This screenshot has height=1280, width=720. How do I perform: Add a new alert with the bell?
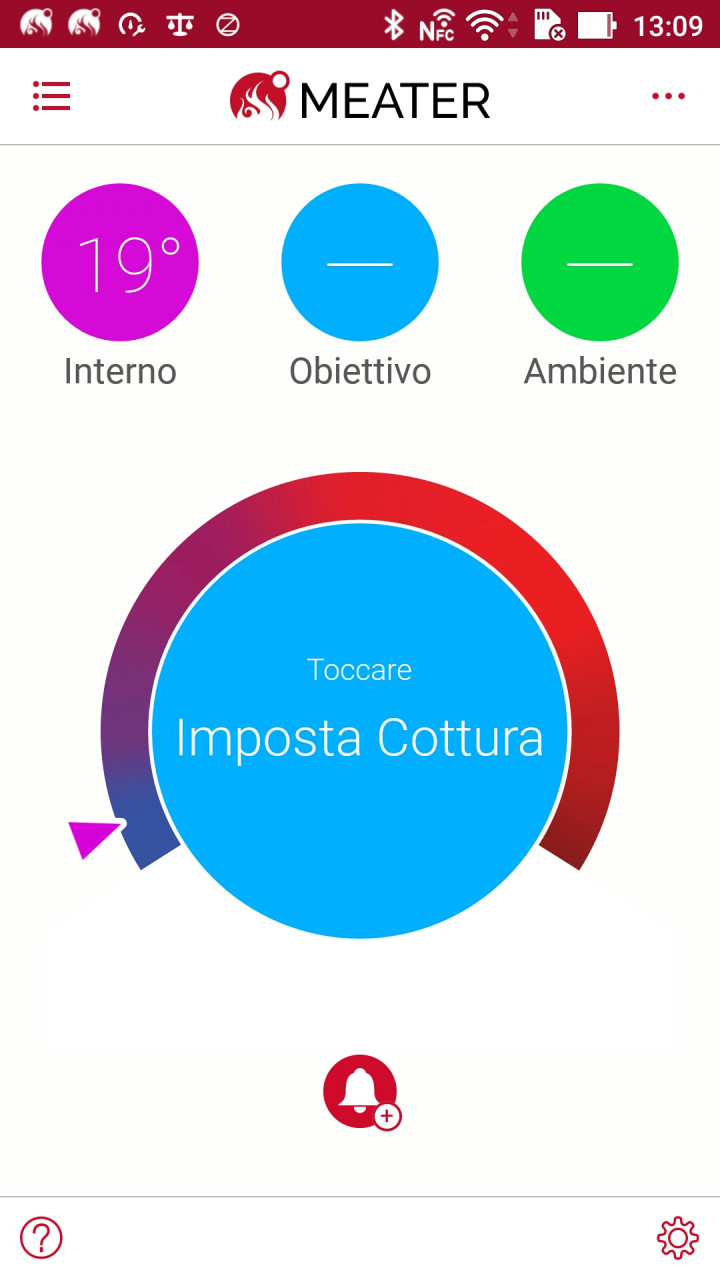click(362, 1092)
